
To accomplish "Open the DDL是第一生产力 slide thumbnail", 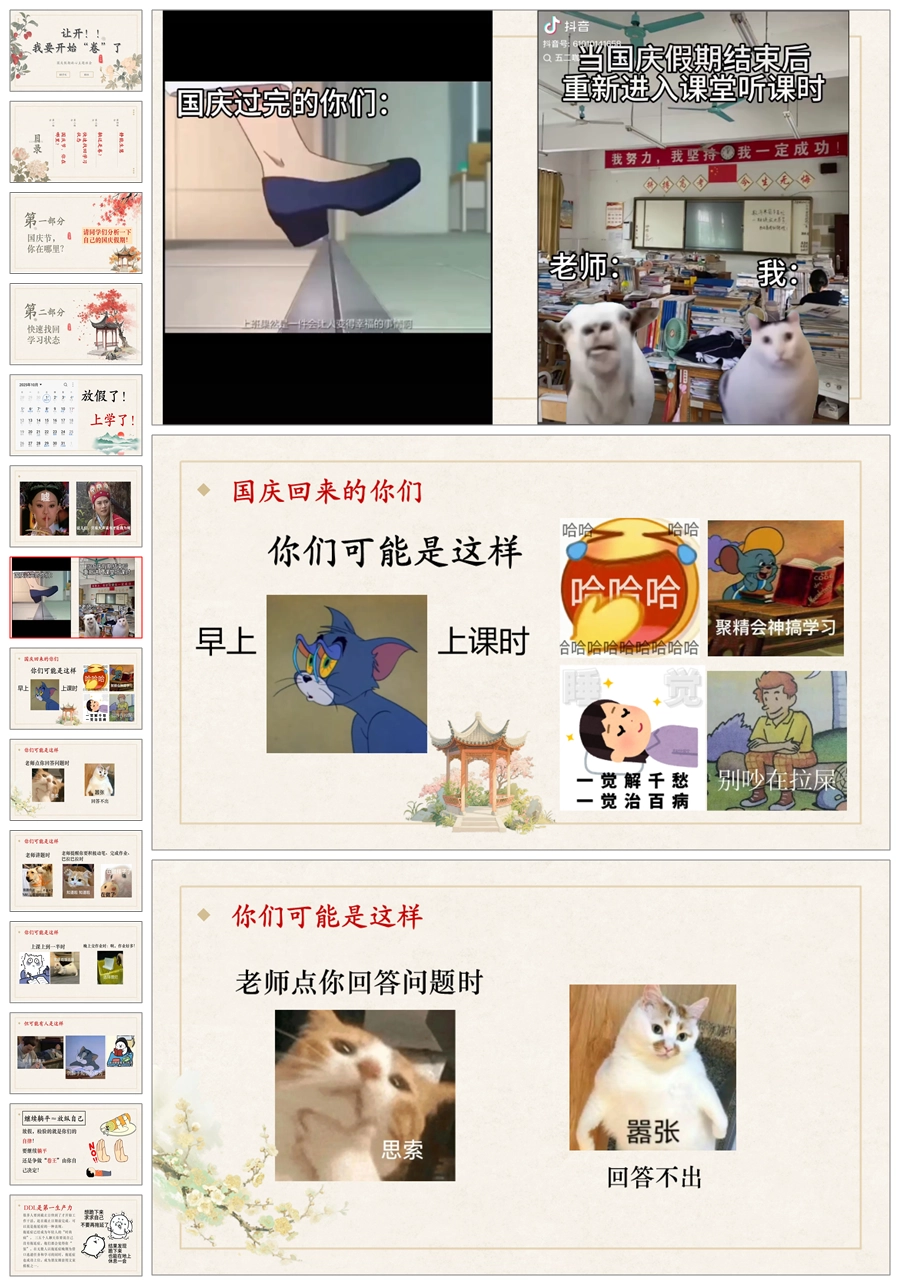I will pos(76,1234).
